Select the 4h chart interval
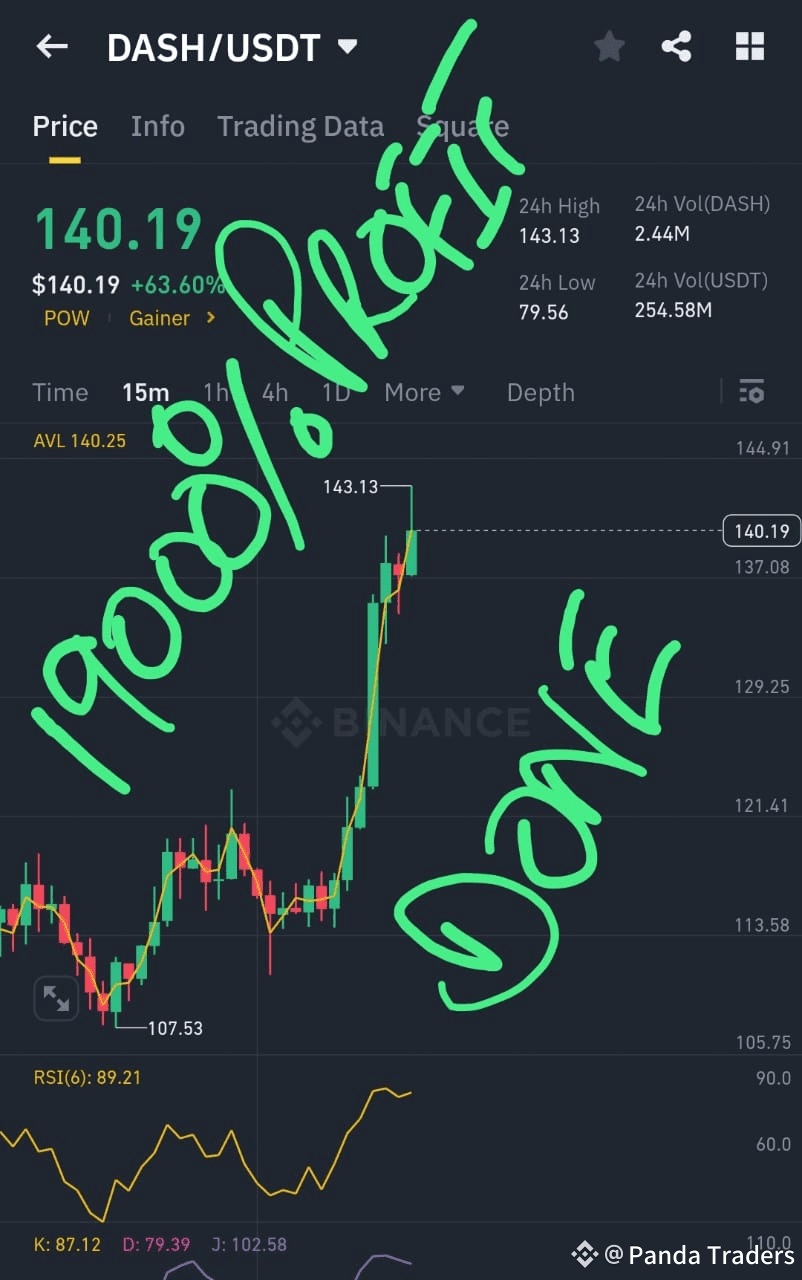The image size is (802, 1280). click(x=275, y=392)
